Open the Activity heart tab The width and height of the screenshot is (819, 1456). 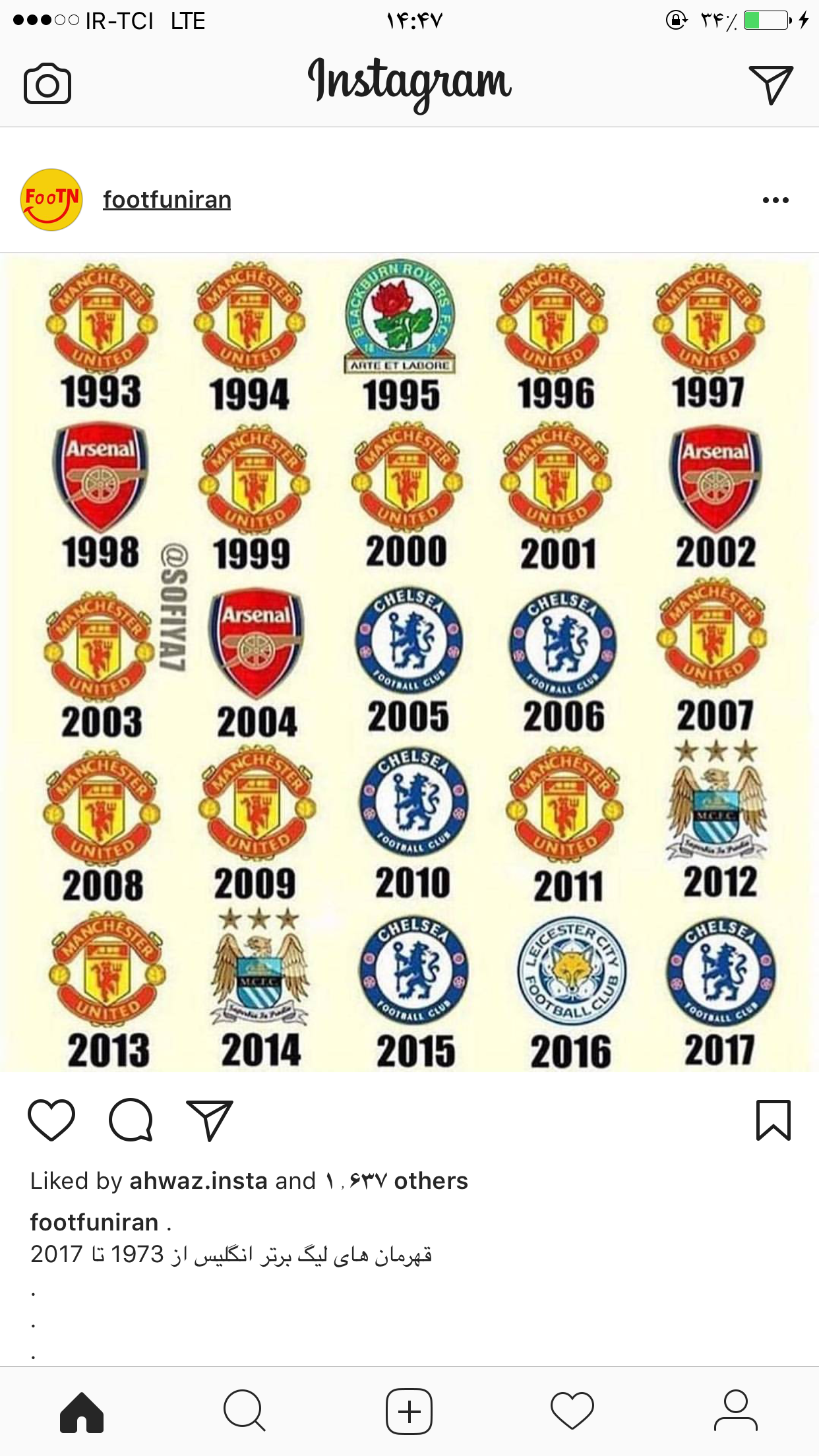[572, 1412]
